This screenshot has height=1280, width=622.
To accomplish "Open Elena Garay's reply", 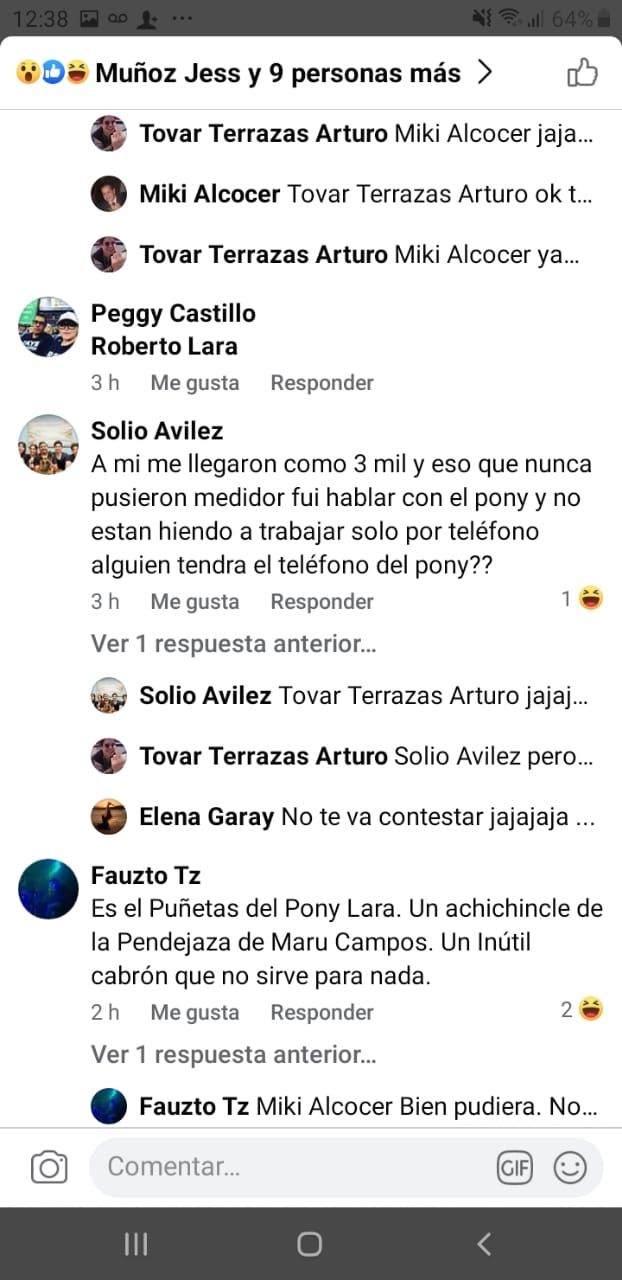I will click(x=366, y=817).
